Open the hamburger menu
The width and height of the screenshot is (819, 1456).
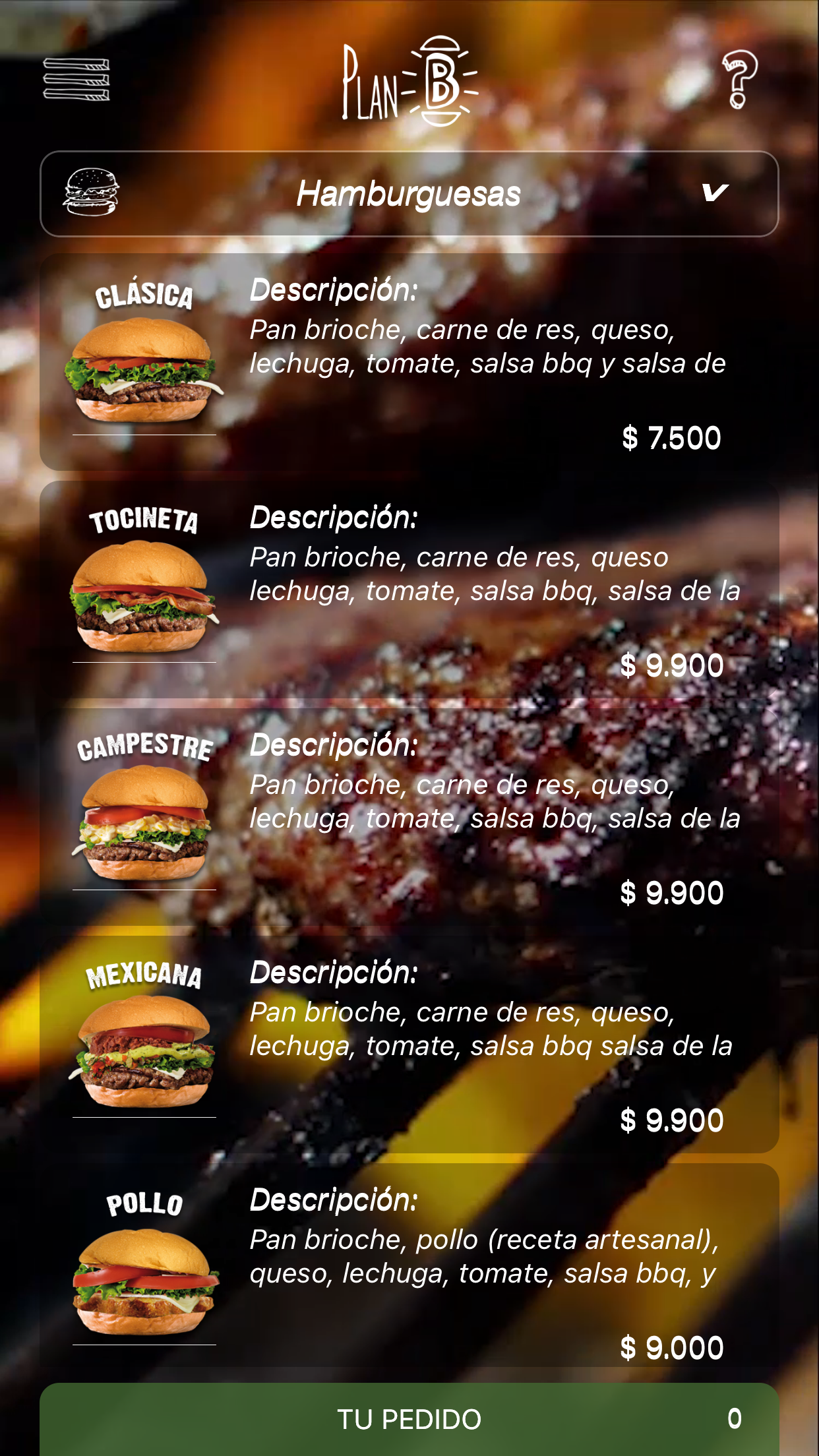click(76, 79)
